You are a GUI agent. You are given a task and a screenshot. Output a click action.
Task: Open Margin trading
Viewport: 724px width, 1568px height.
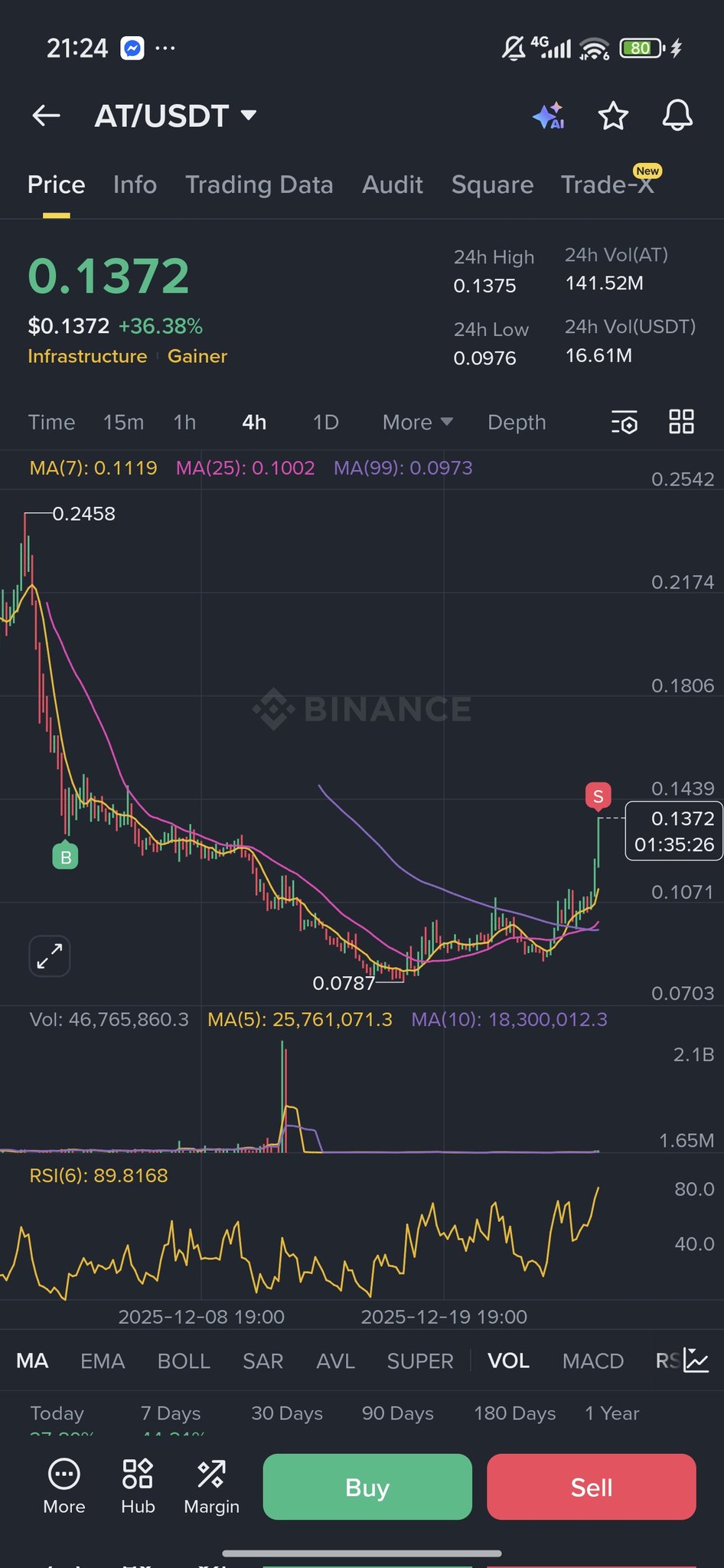(x=211, y=1486)
